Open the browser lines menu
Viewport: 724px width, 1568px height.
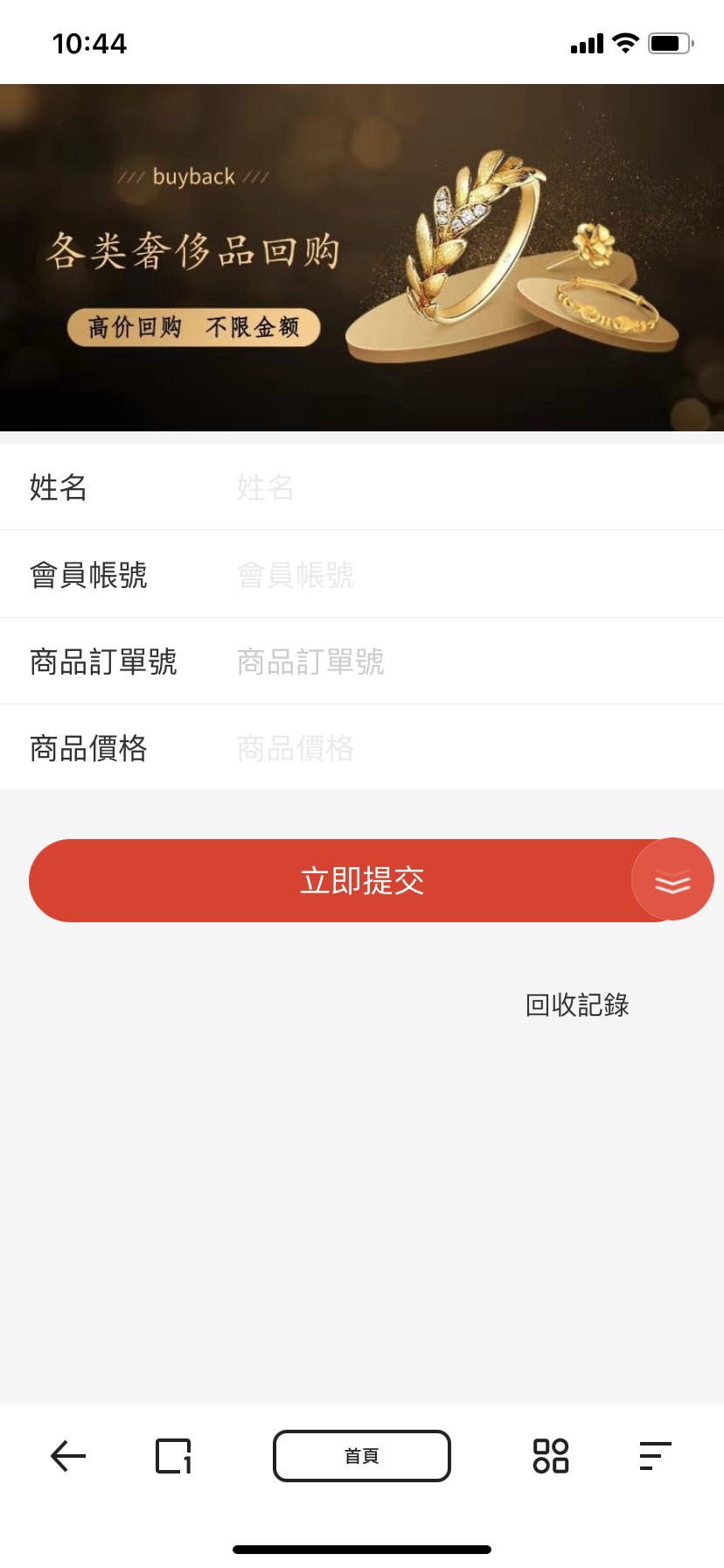[655, 1456]
